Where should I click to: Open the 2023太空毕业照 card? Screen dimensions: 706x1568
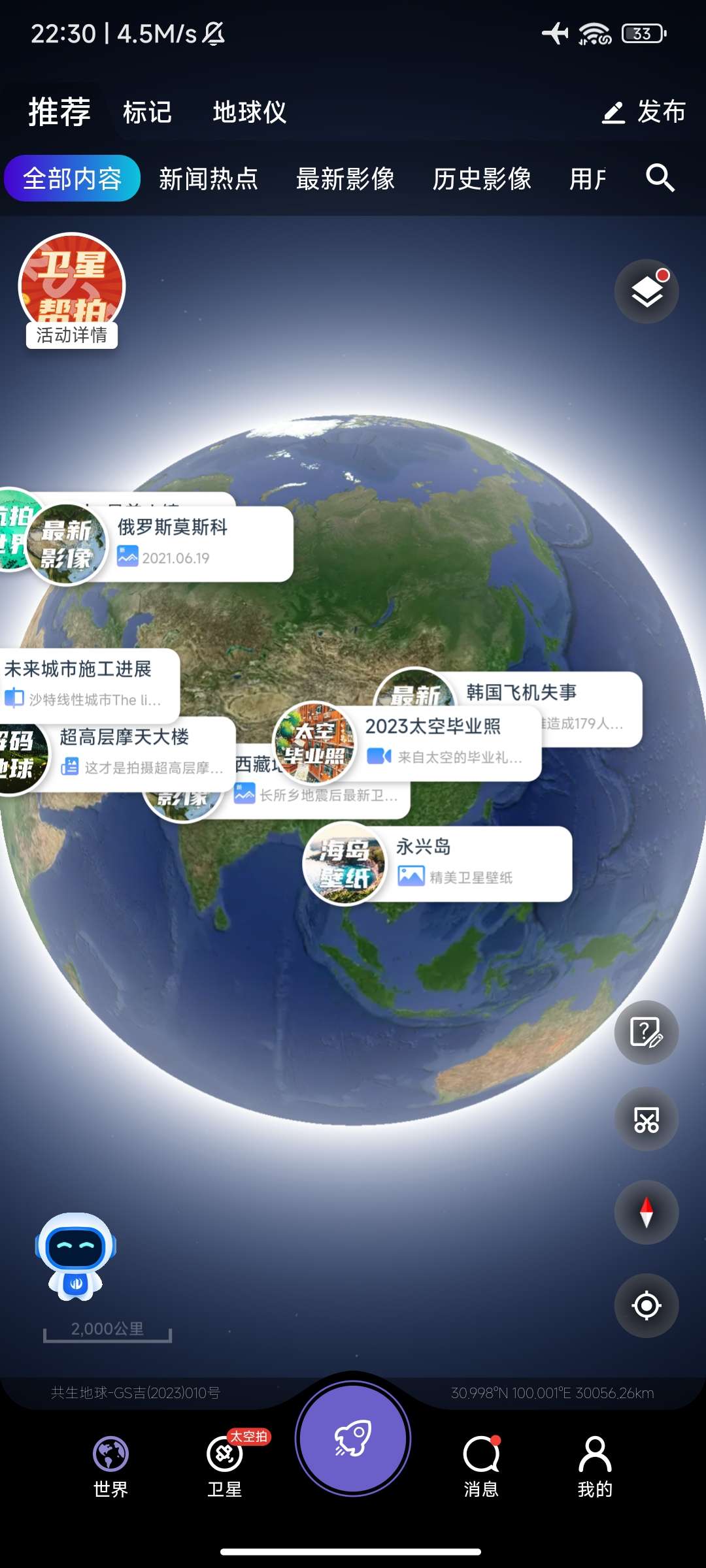(x=431, y=742)
